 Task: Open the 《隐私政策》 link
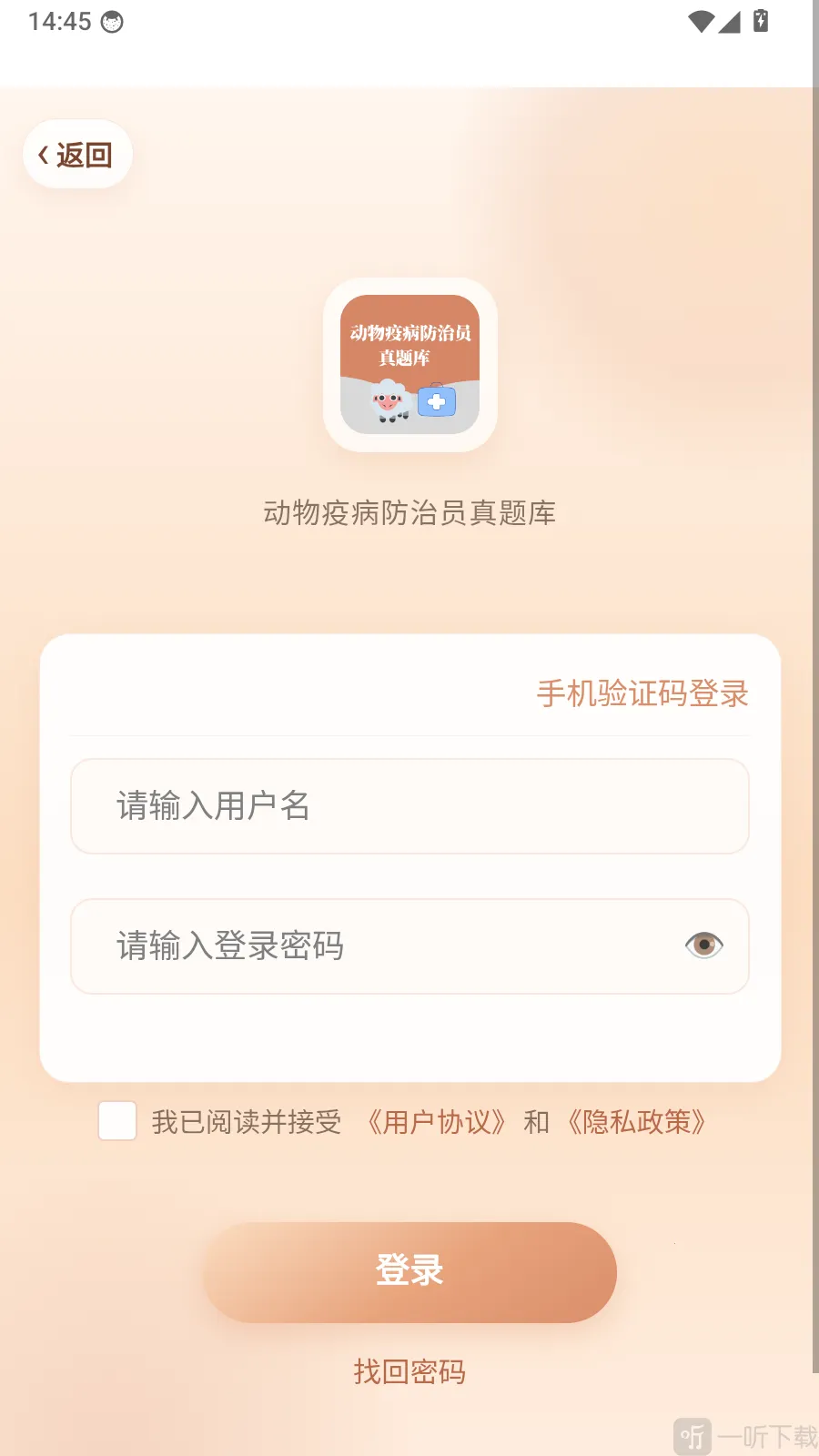pos(637,1122)
